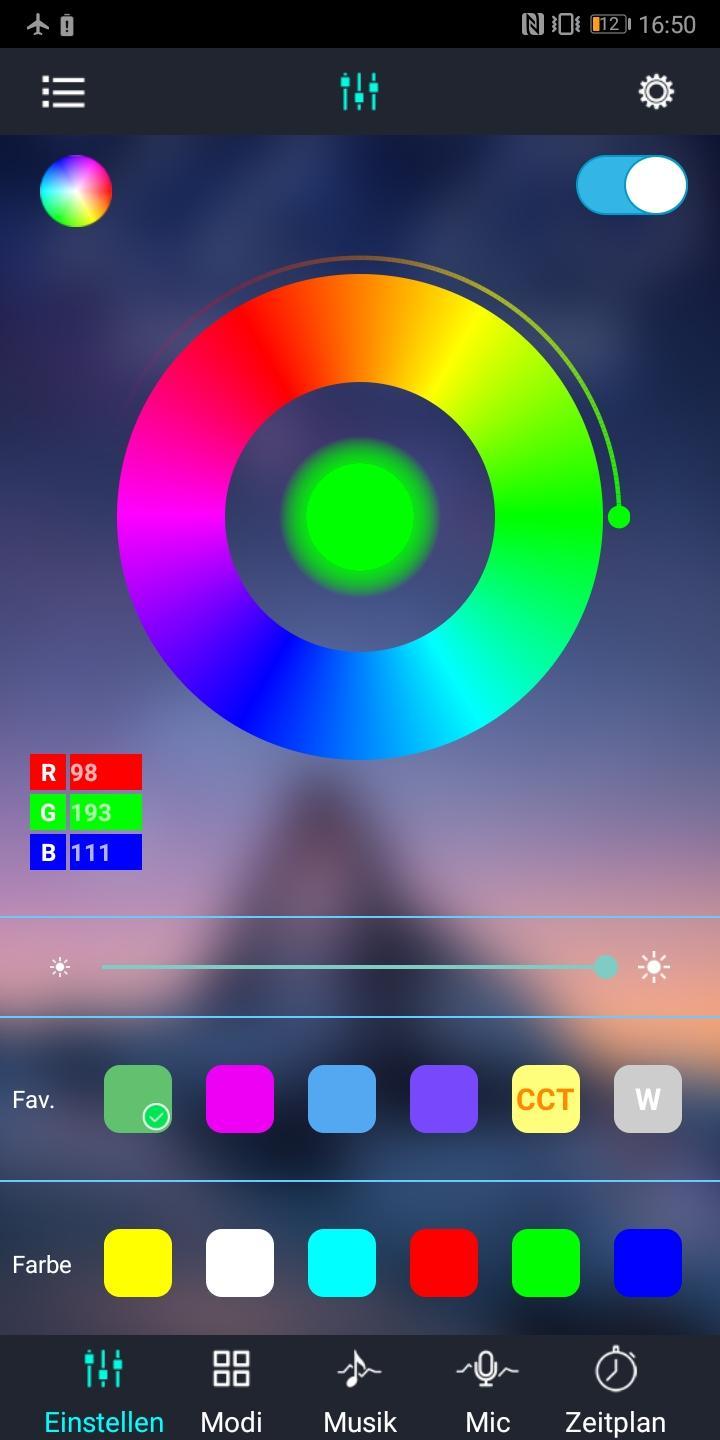Pick the white Farbe swatch
720x1440 pixels.
(240, 1263)
